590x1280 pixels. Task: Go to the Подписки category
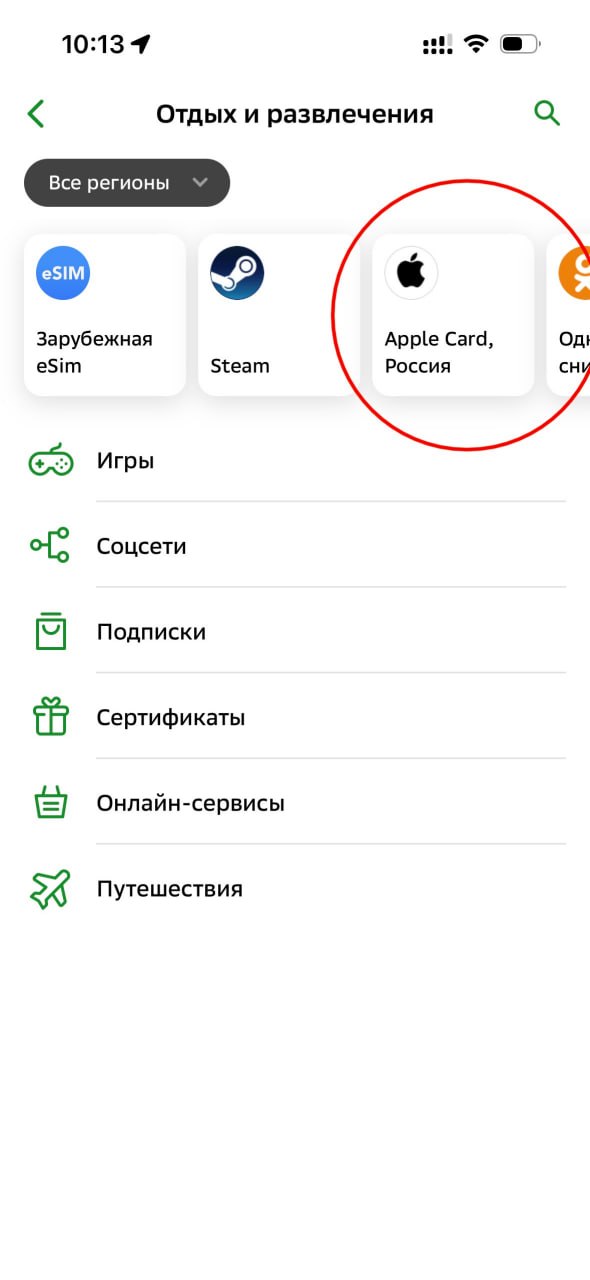click(x=295, y=632)
